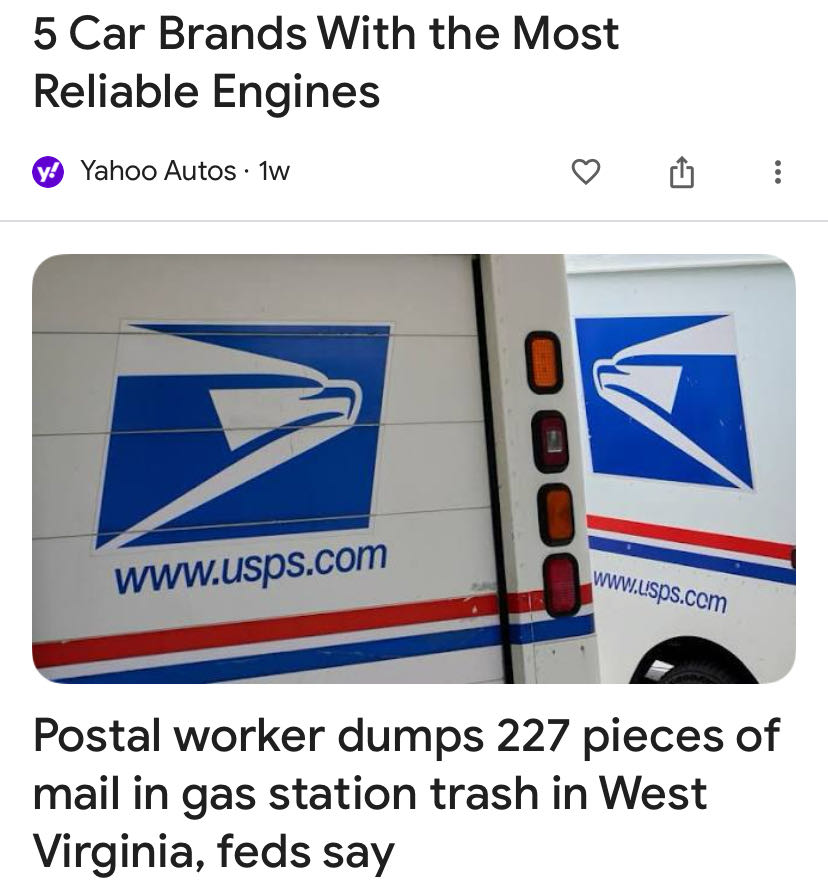Share the Reliable Engines article
This screenshot has height=888, width=828.
click(680, 173)
